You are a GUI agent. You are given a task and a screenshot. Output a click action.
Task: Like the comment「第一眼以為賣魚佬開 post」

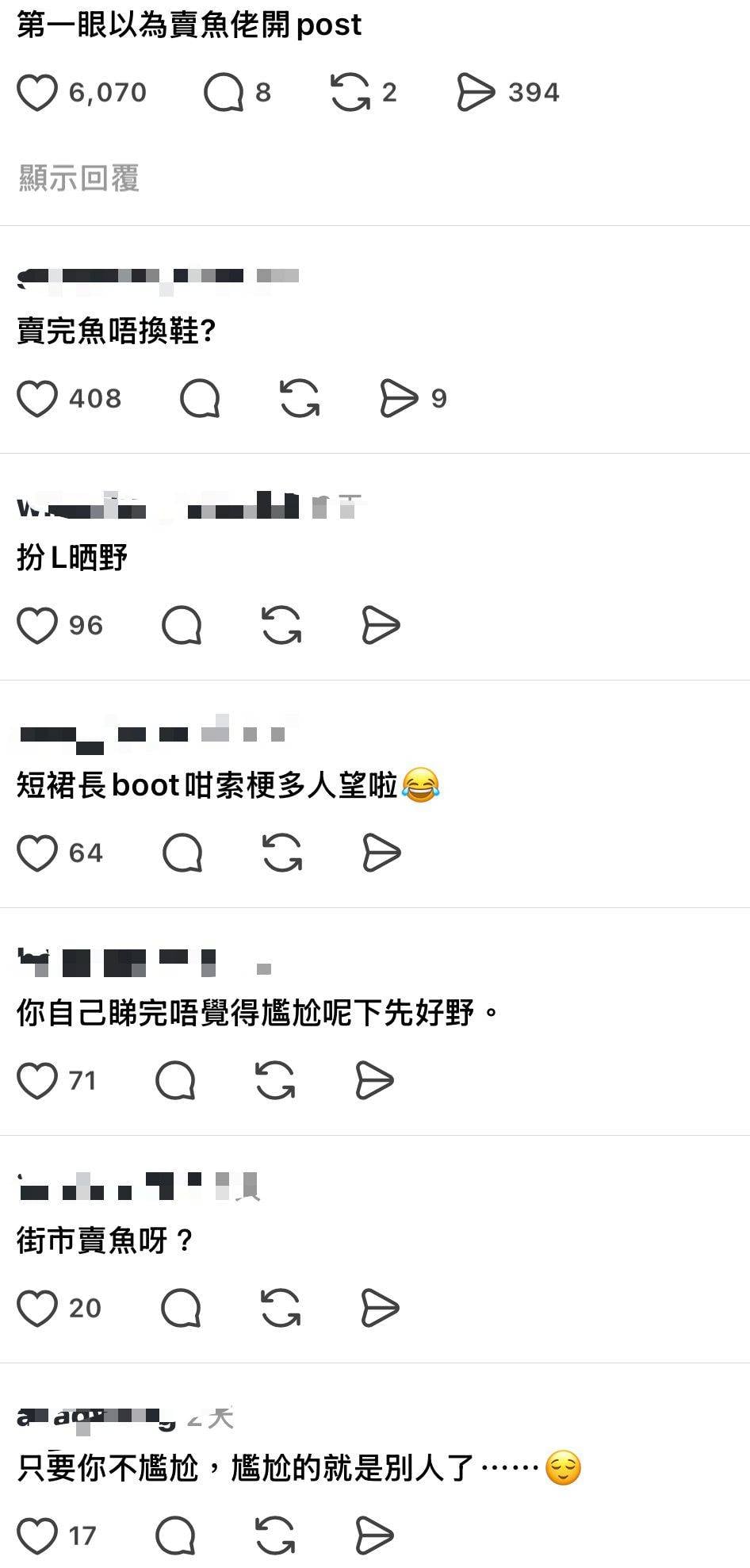coord(37,93)
